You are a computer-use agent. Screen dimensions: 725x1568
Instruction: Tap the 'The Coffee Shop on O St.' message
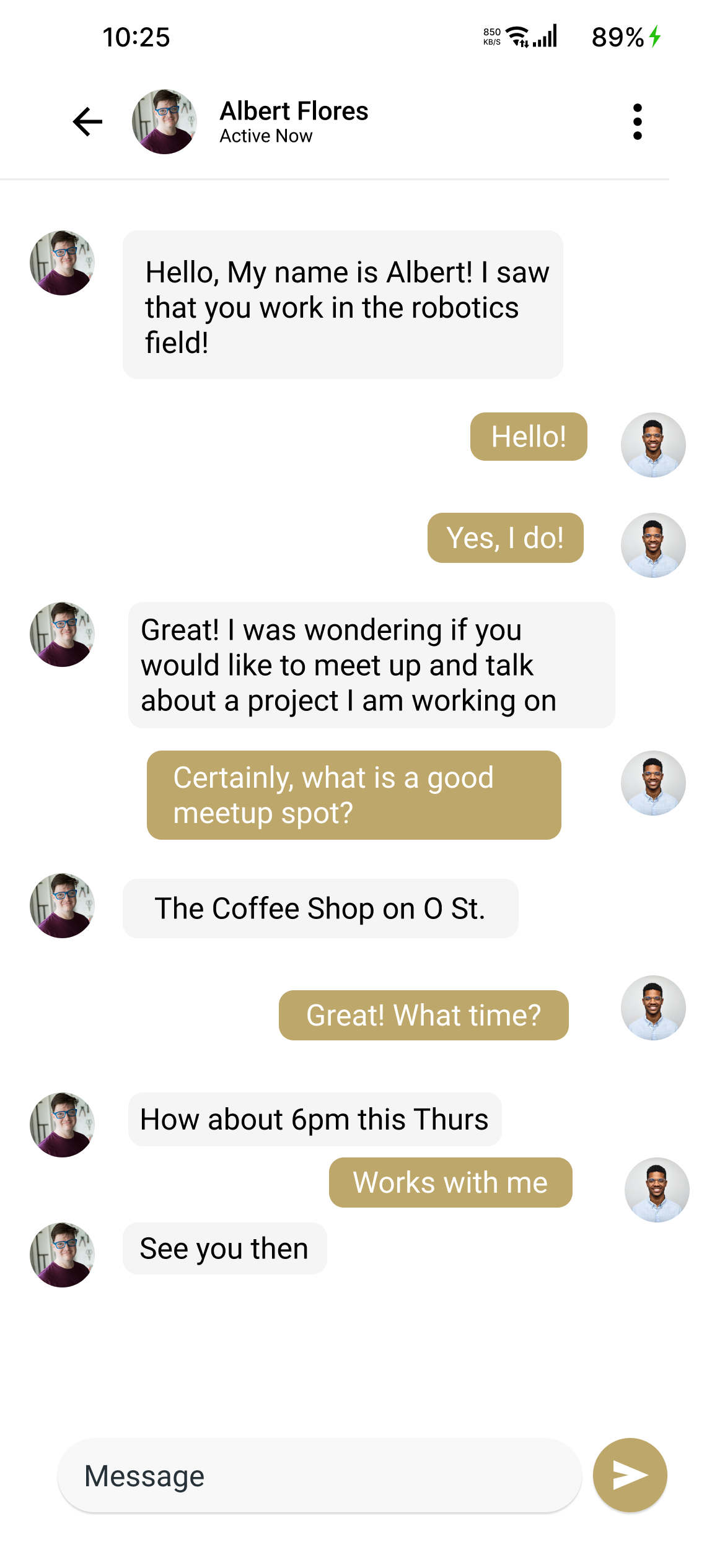tap(320, 908)
